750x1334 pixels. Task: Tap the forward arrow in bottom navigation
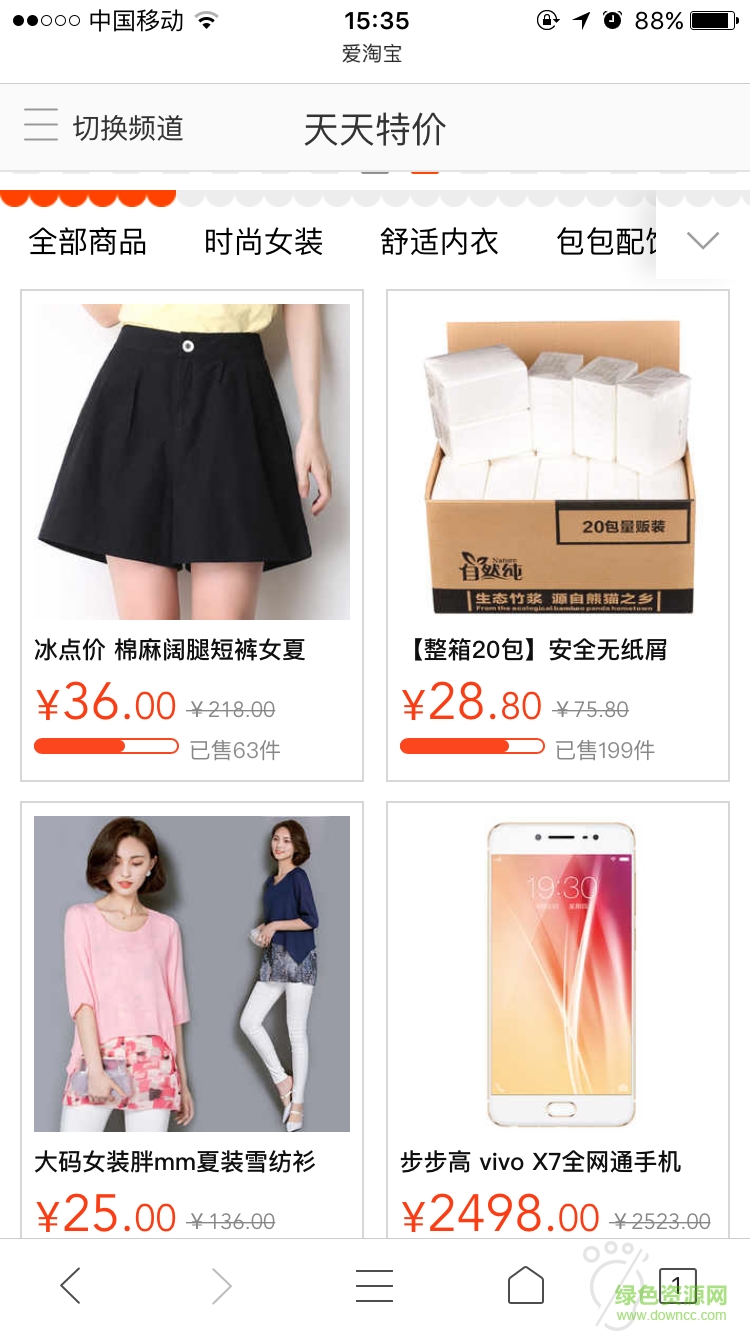[222, 1287]
